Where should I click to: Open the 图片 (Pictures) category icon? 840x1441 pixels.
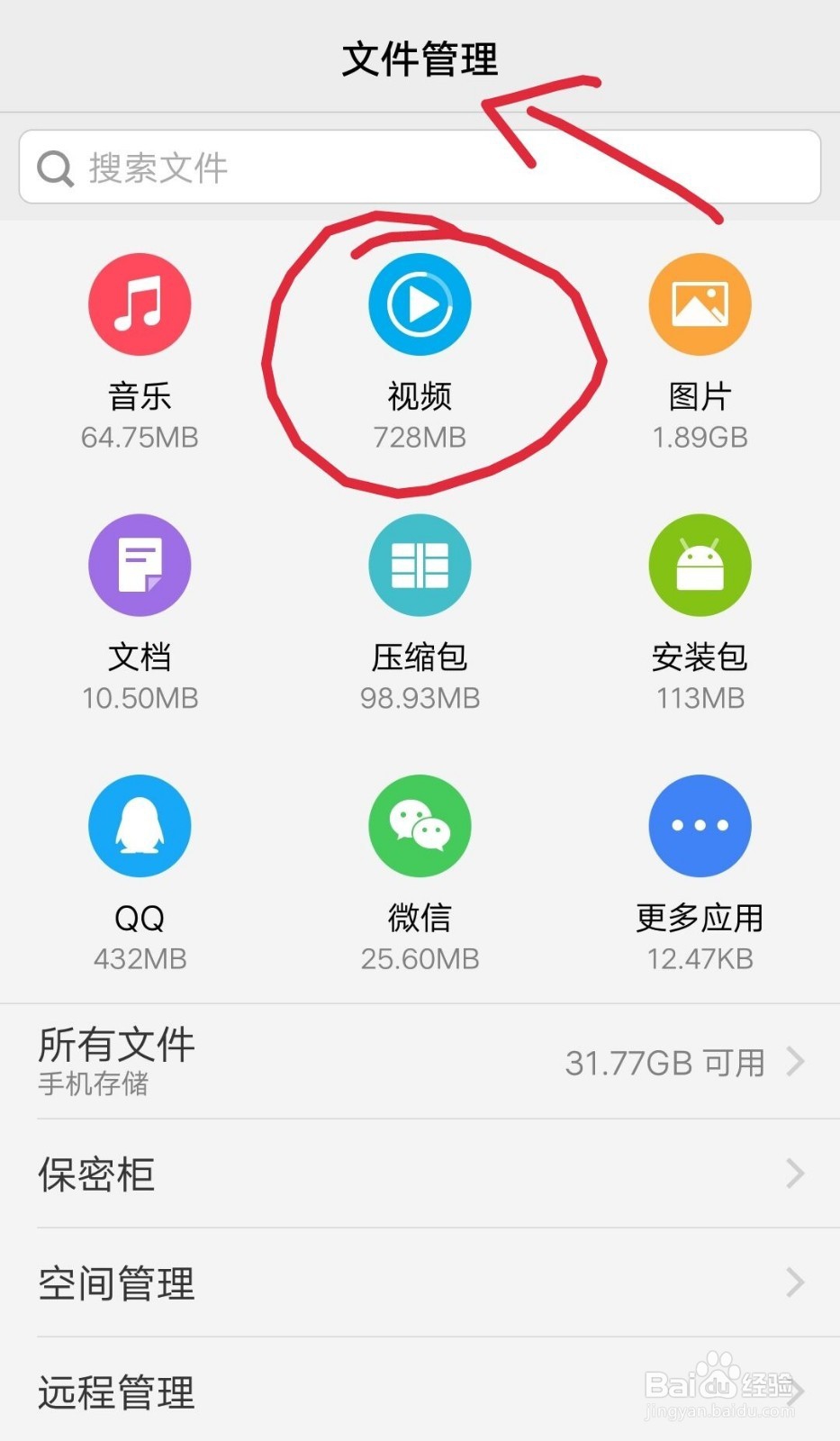tap(700, 304)
